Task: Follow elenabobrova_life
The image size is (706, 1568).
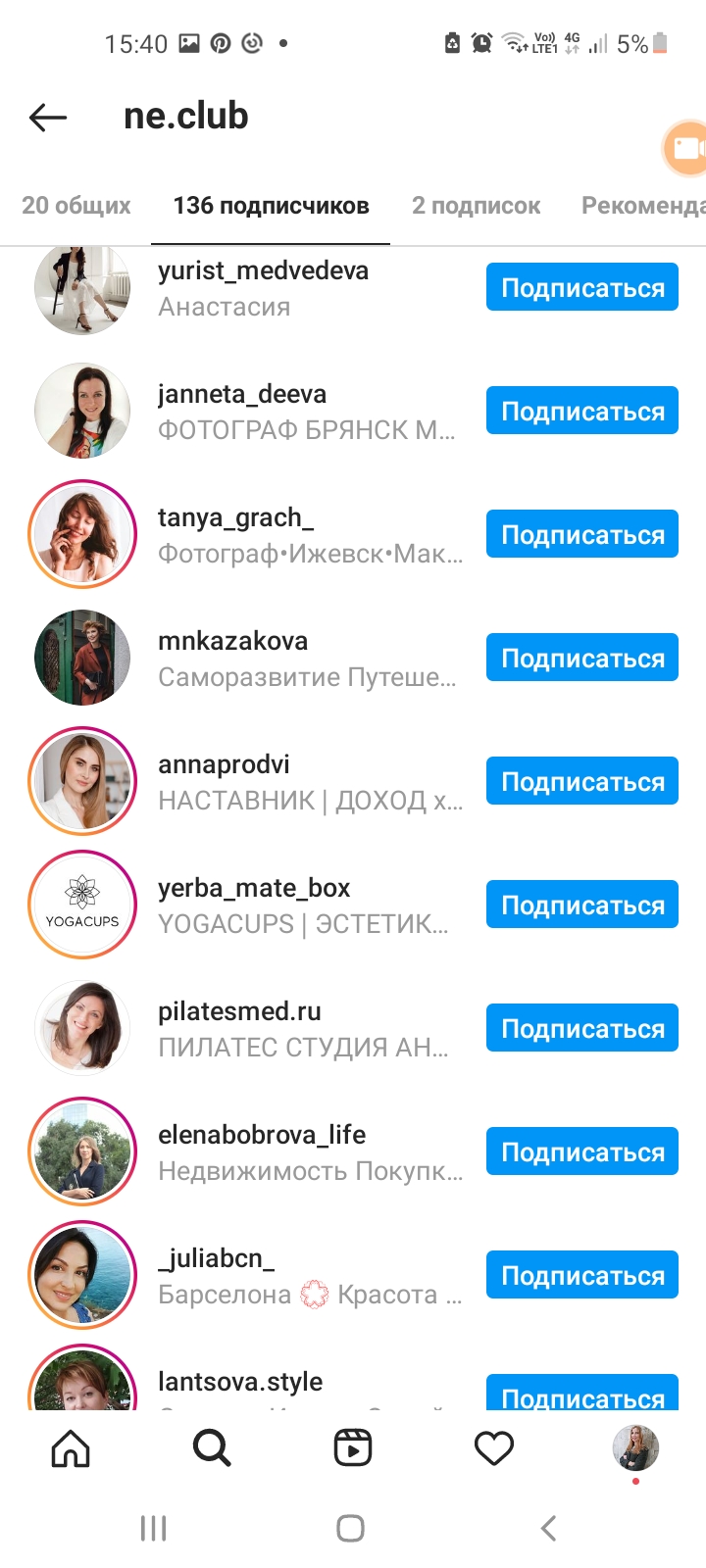Action: [582, 1151]
